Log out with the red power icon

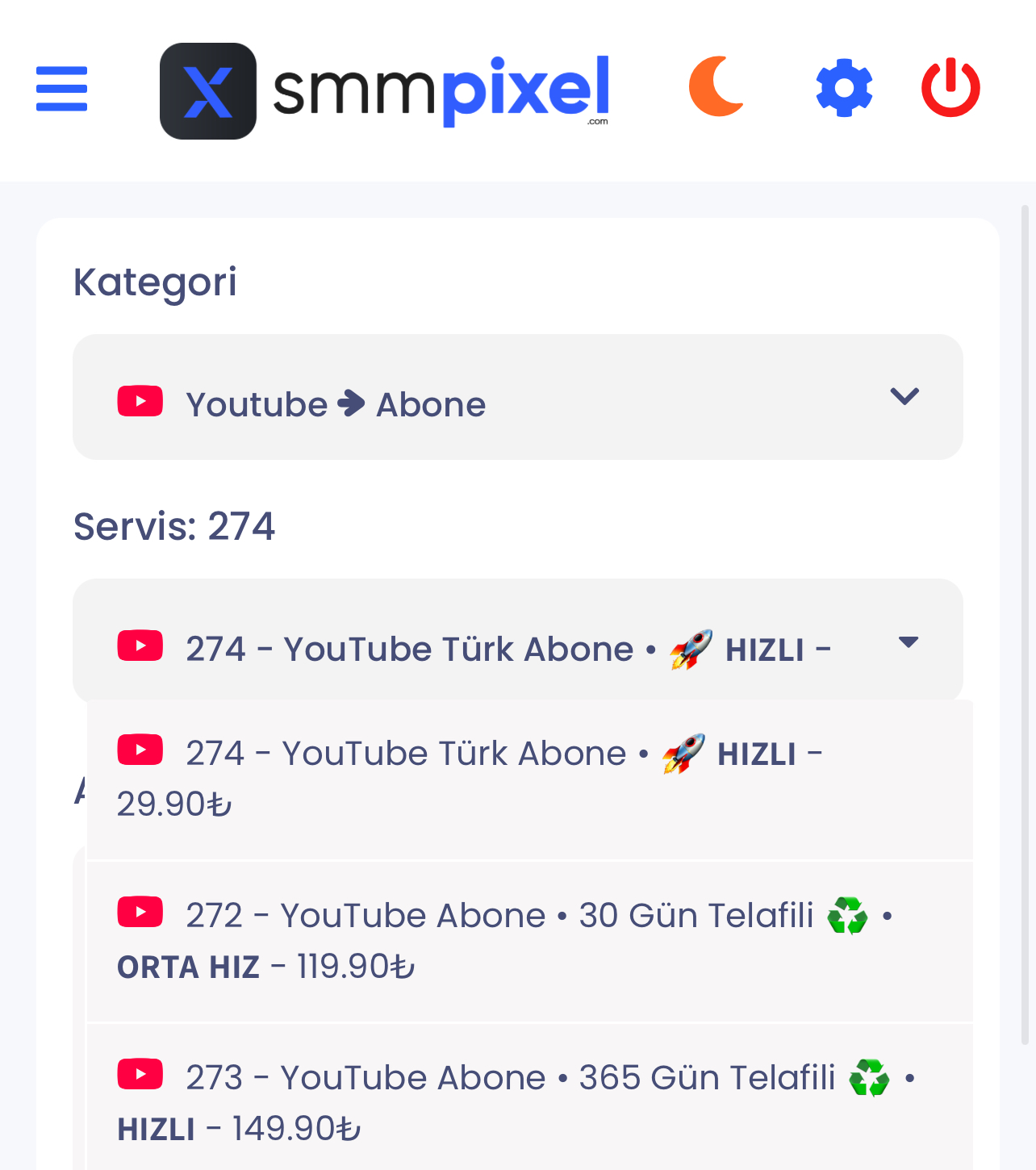pos(950,87)
